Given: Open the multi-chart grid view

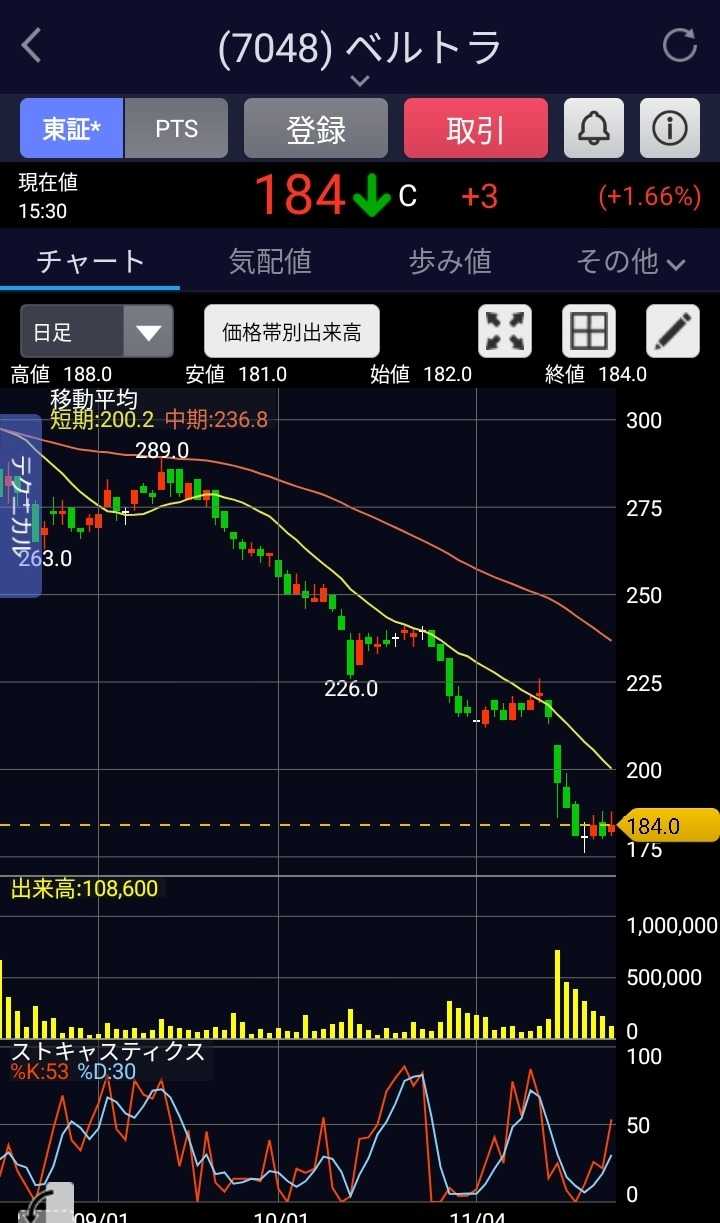Looking at the screenshot, I should pyautogui.click(x=588, y=332).
